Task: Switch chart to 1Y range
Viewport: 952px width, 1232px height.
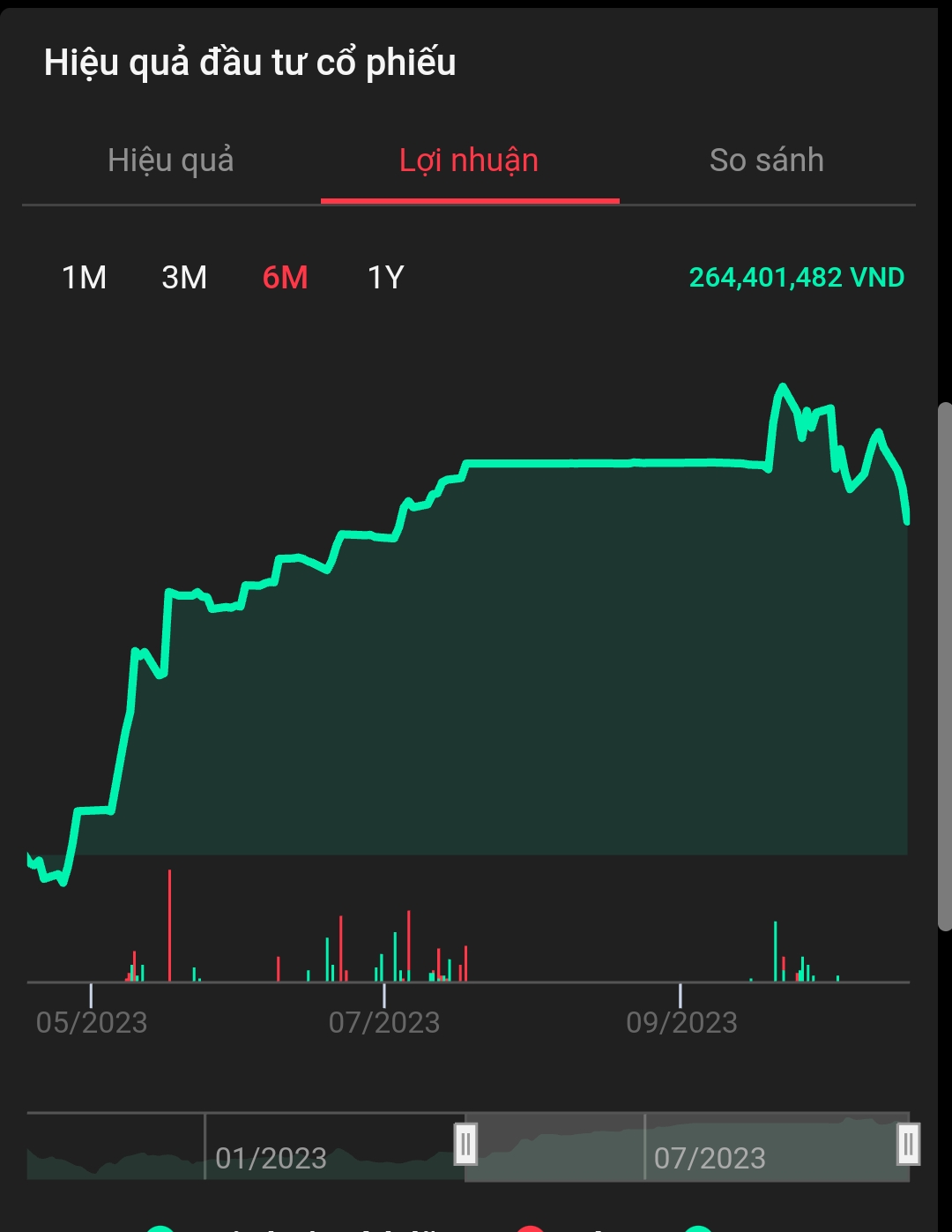Action: (x=385, y=278)
